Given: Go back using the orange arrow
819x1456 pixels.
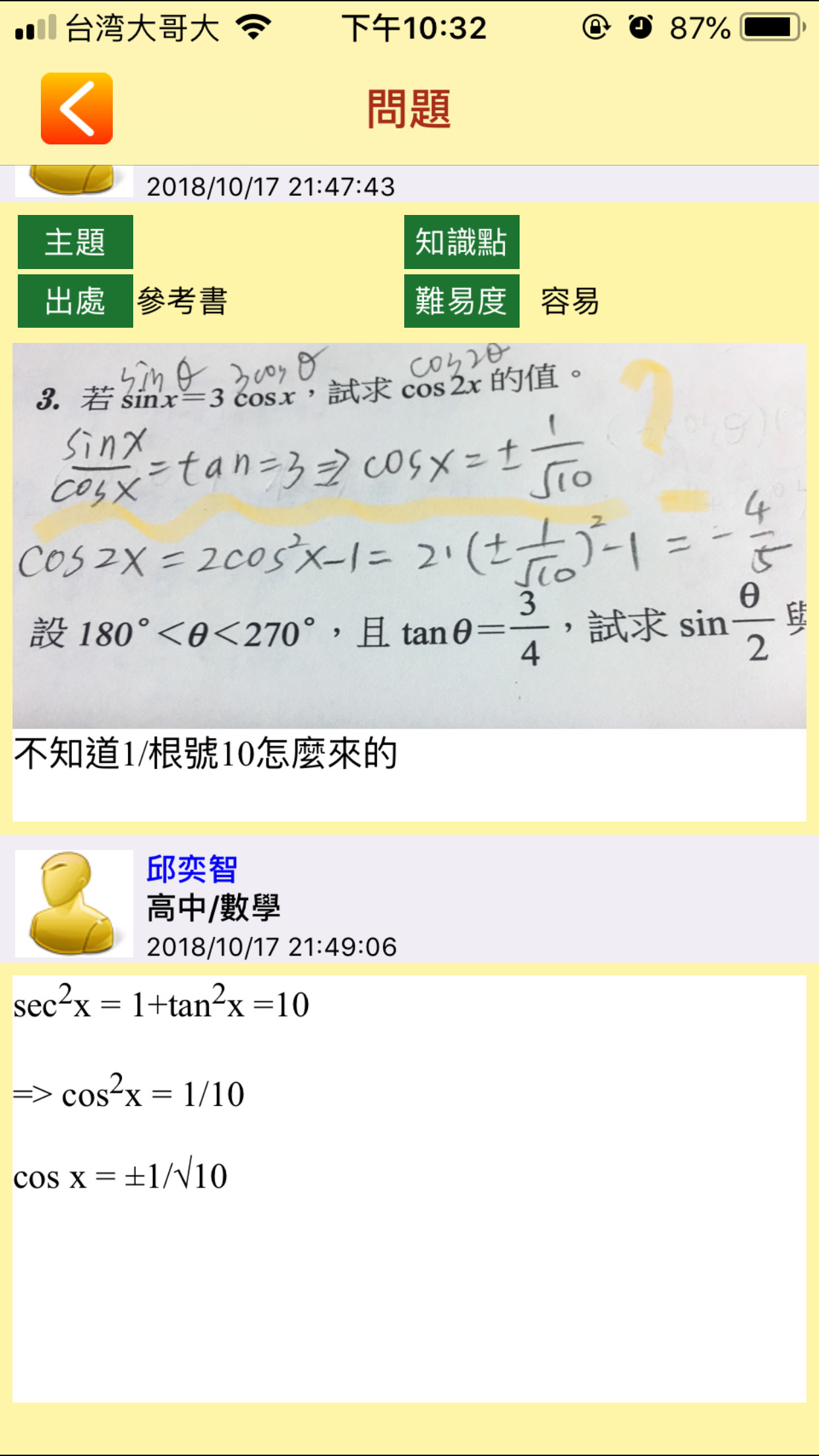Looking at the screenshot, I should pyautogui.click(x=76, y=109).
